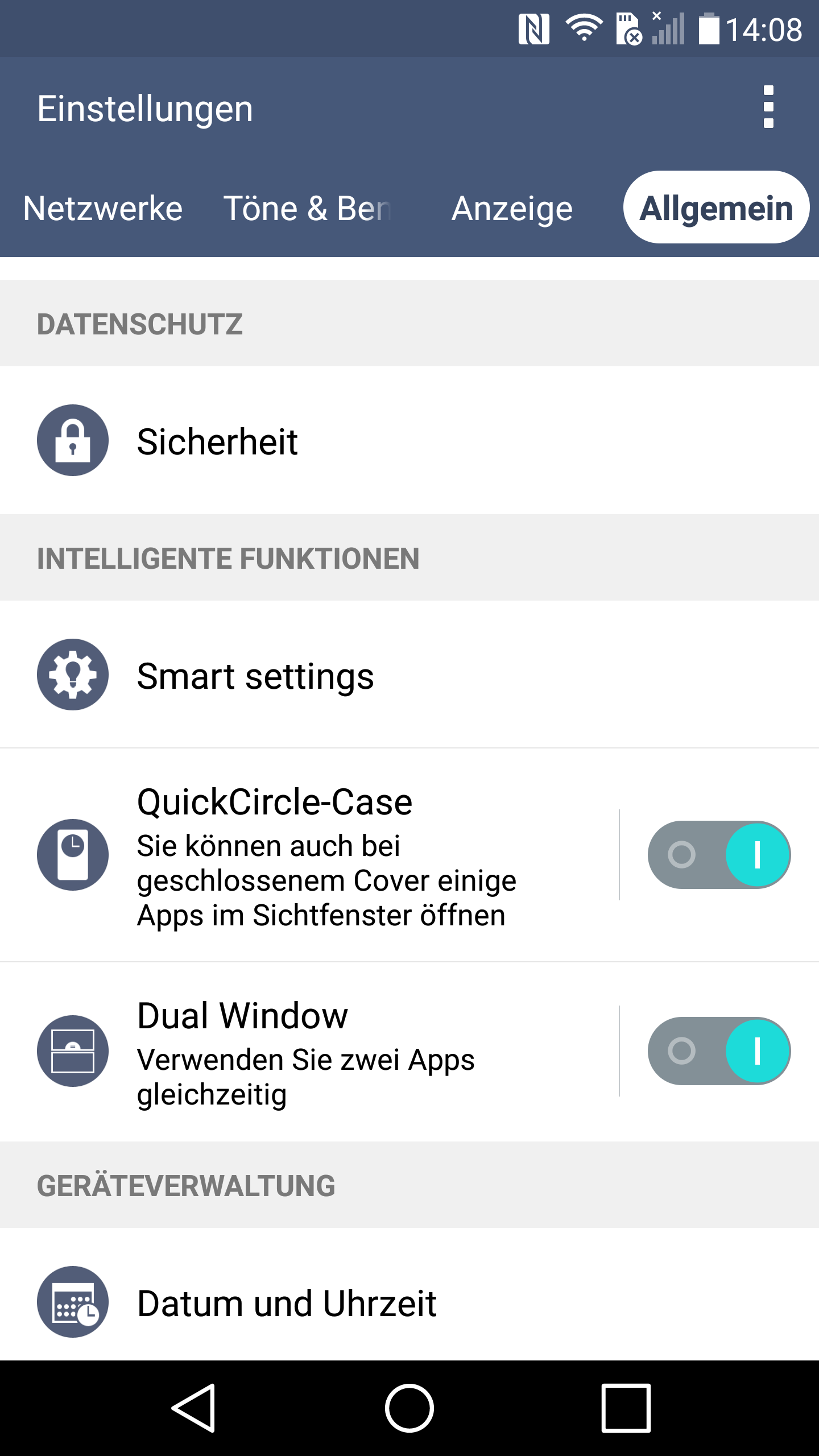The width and height of the screenshot is (819, 1456).
Task: Switch to the Anzeige tab
Action: tap(512, 208)
